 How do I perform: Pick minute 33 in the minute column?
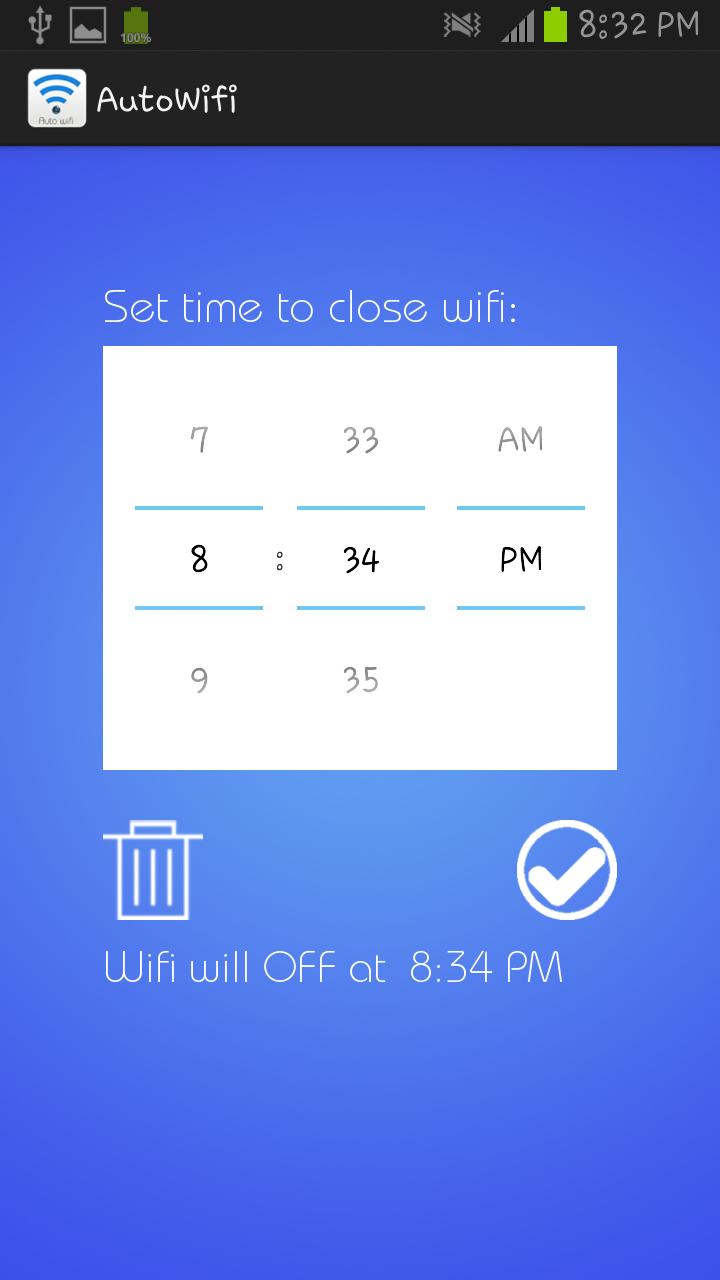(x=360, y=437)
